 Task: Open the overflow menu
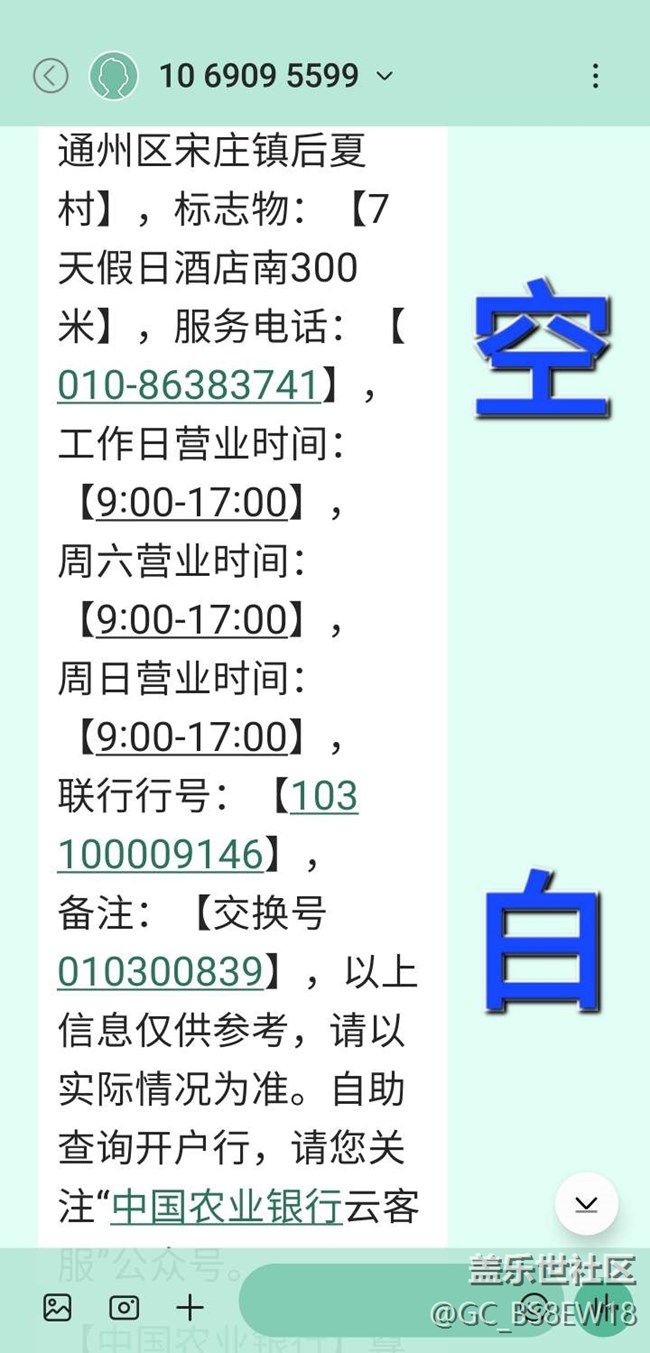pyautogui.click(x=595, y=76)
